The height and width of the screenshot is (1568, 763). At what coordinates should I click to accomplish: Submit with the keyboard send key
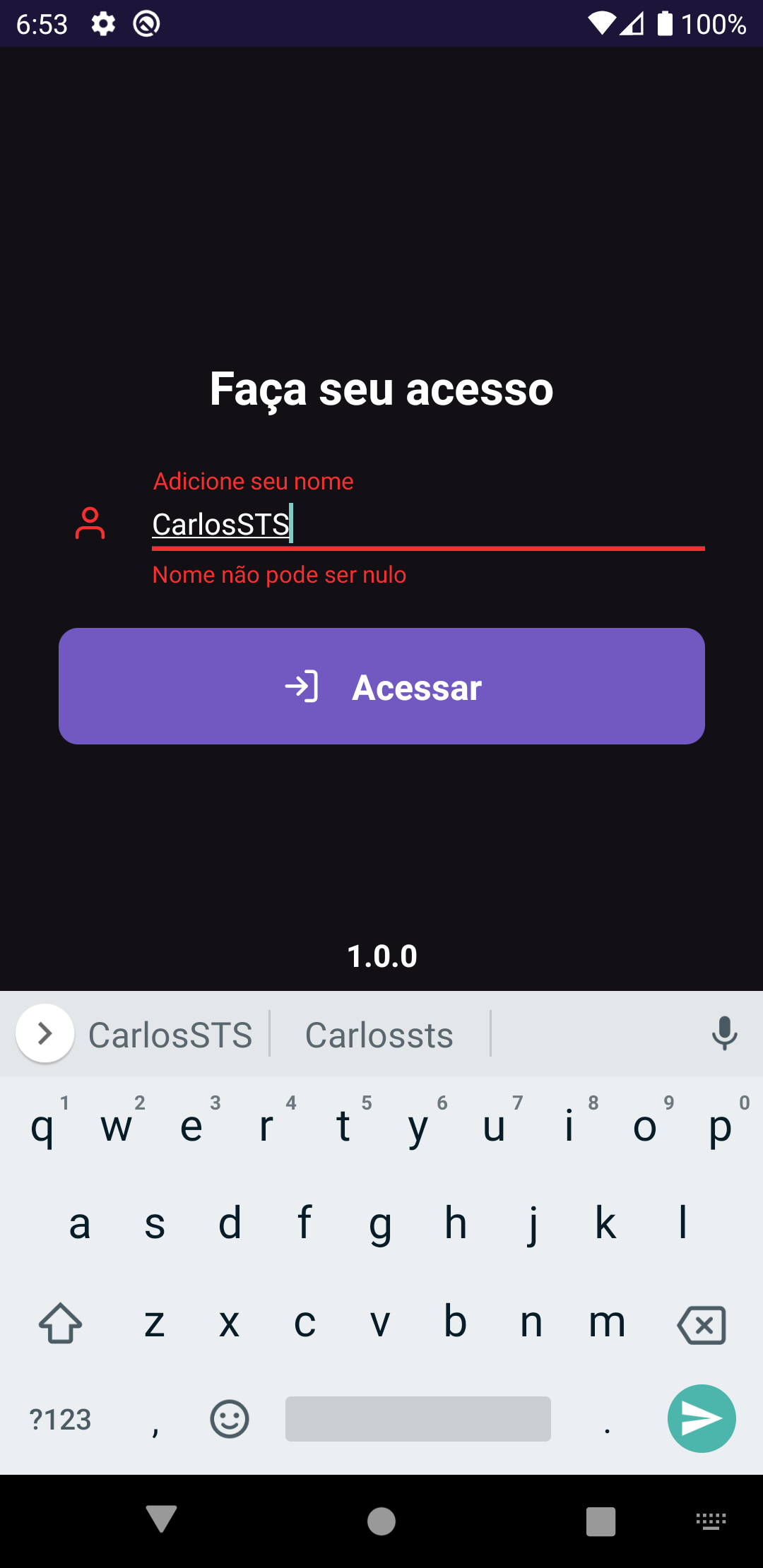(x=702, y=1418)
